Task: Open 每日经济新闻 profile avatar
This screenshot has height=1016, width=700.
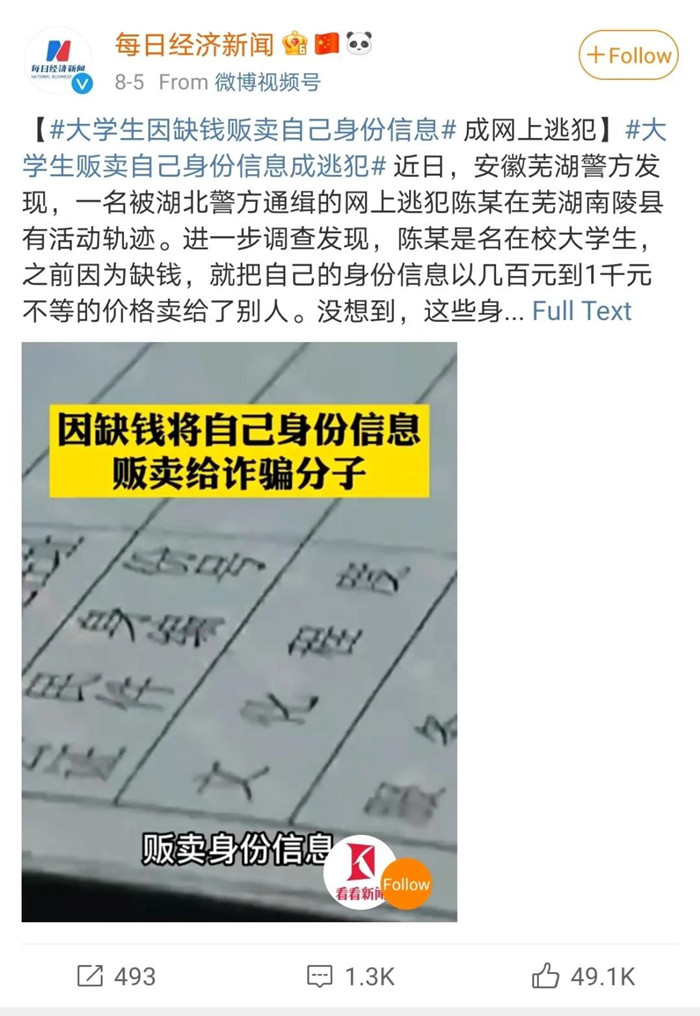Action: point(58,61)
